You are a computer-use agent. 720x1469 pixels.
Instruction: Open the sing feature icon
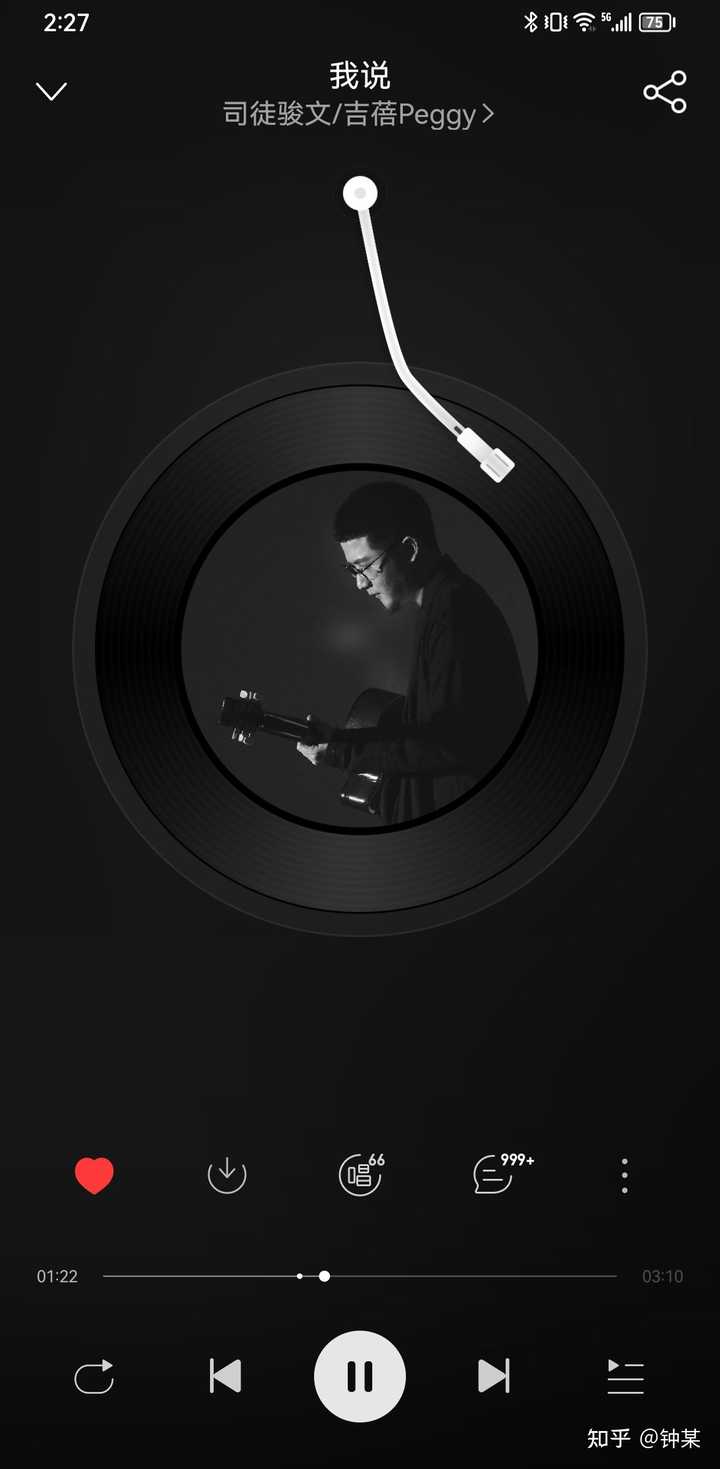point(359,1175)
